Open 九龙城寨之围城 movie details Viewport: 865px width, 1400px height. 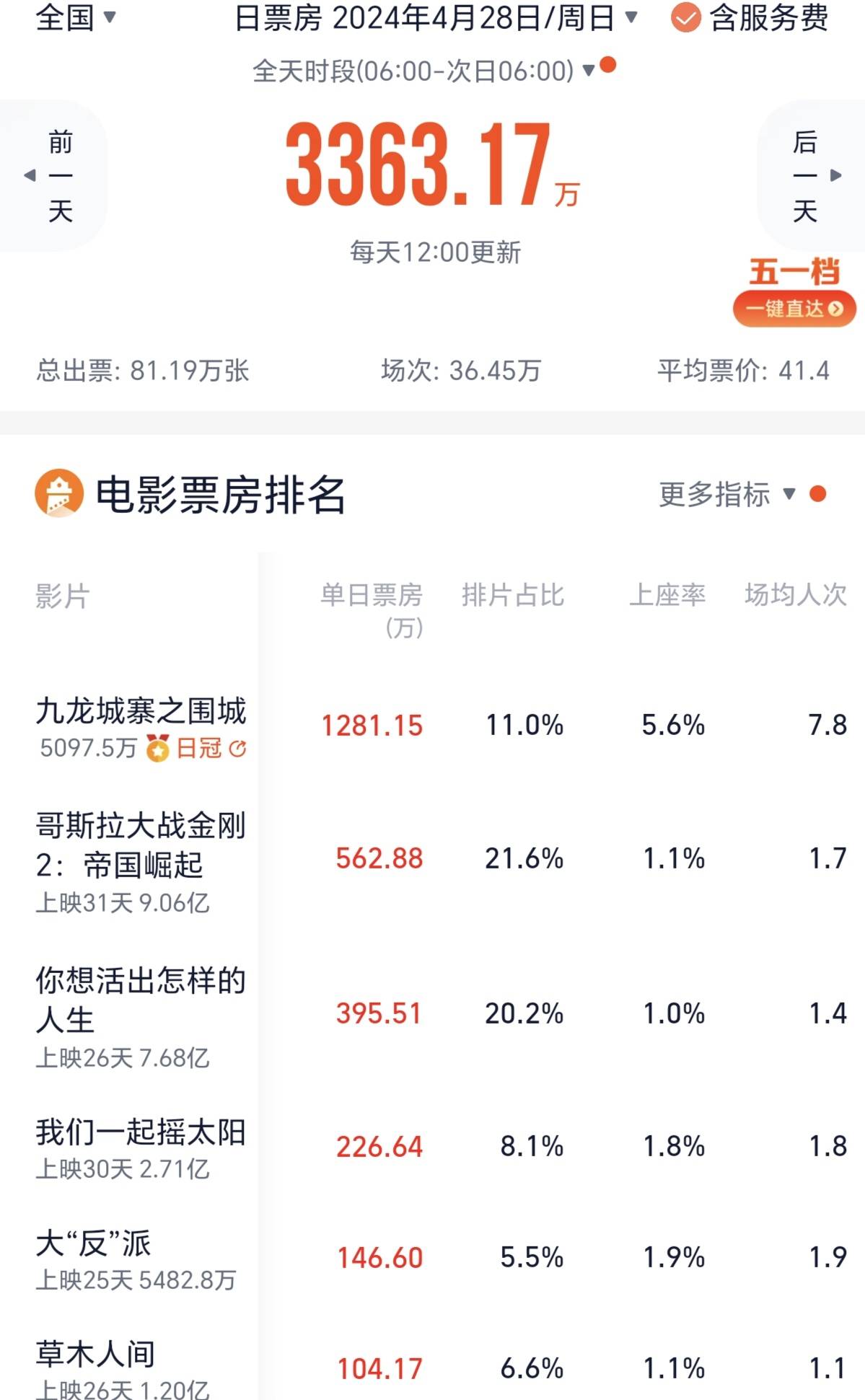[x=141, y=711]
